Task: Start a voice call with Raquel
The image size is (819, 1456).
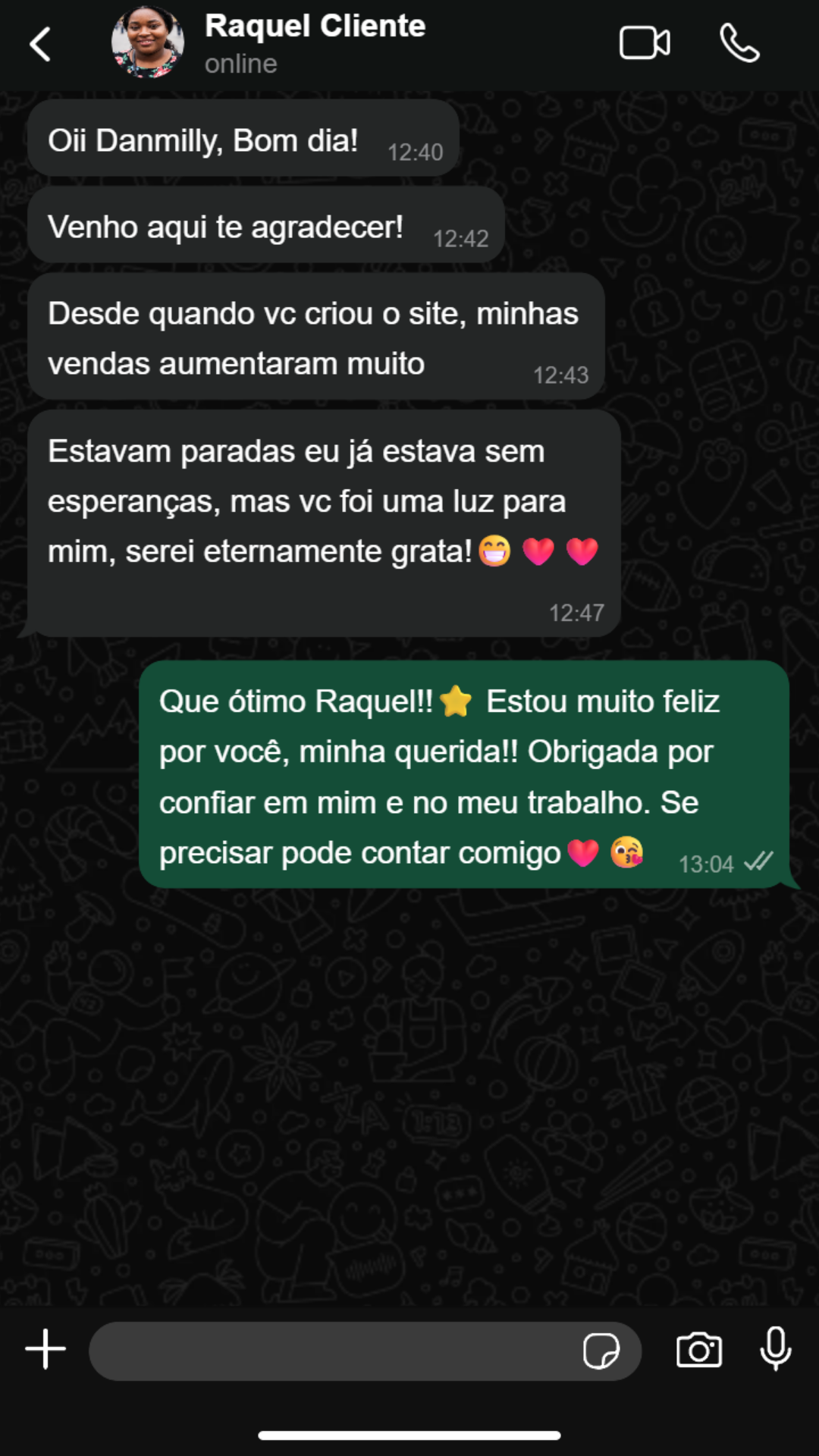Action: click(739, 43)
